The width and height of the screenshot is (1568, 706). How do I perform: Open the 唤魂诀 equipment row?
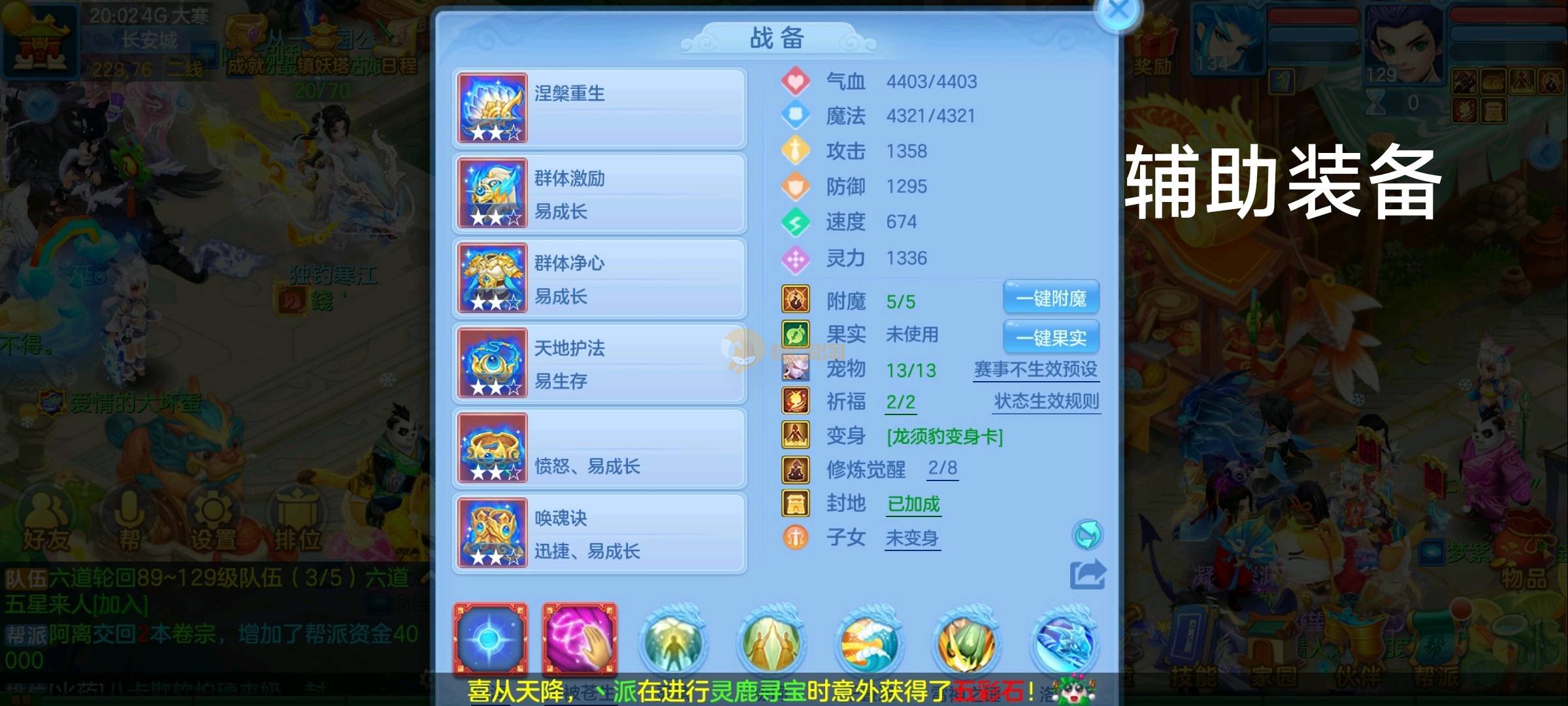599,533
